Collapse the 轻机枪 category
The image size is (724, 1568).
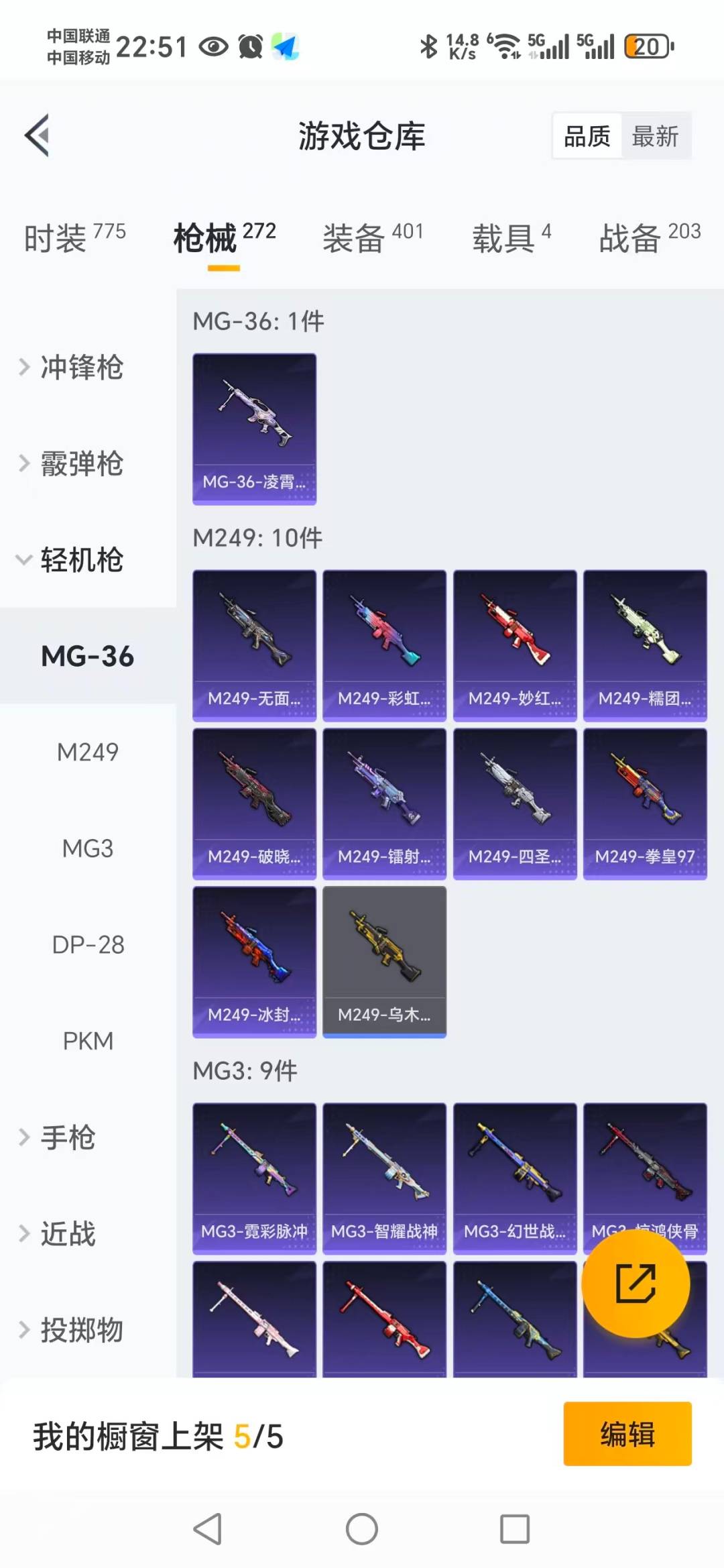tap(82, 559)
